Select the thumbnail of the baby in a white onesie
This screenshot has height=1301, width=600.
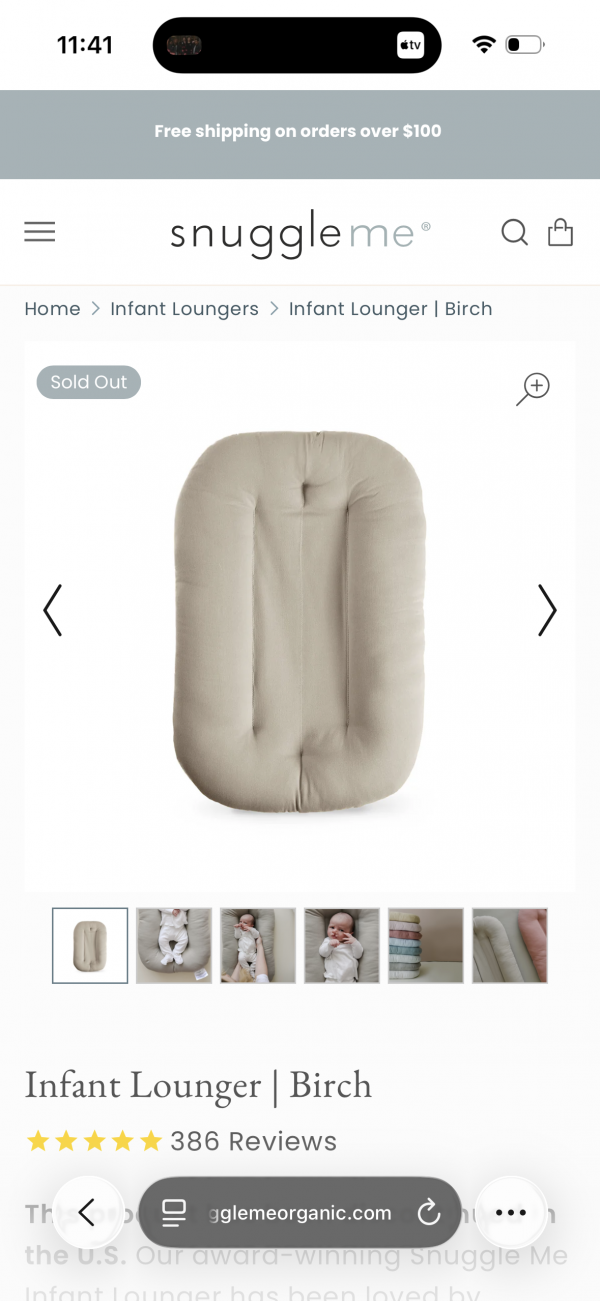click(174, 945)
